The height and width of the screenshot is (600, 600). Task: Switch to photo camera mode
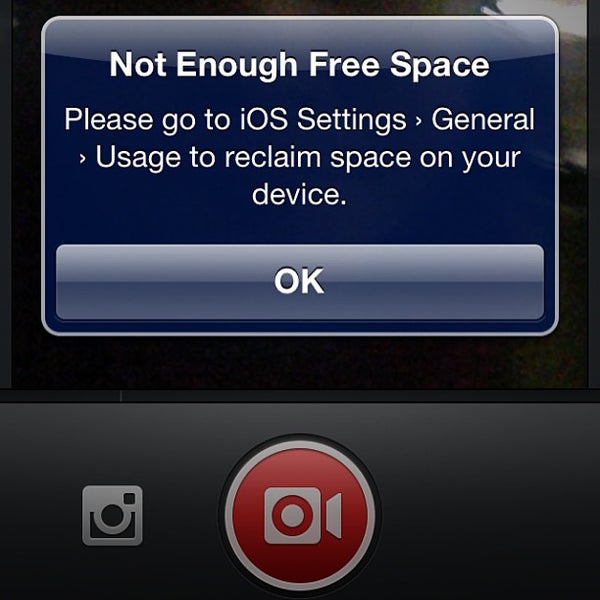pos(111,515)
